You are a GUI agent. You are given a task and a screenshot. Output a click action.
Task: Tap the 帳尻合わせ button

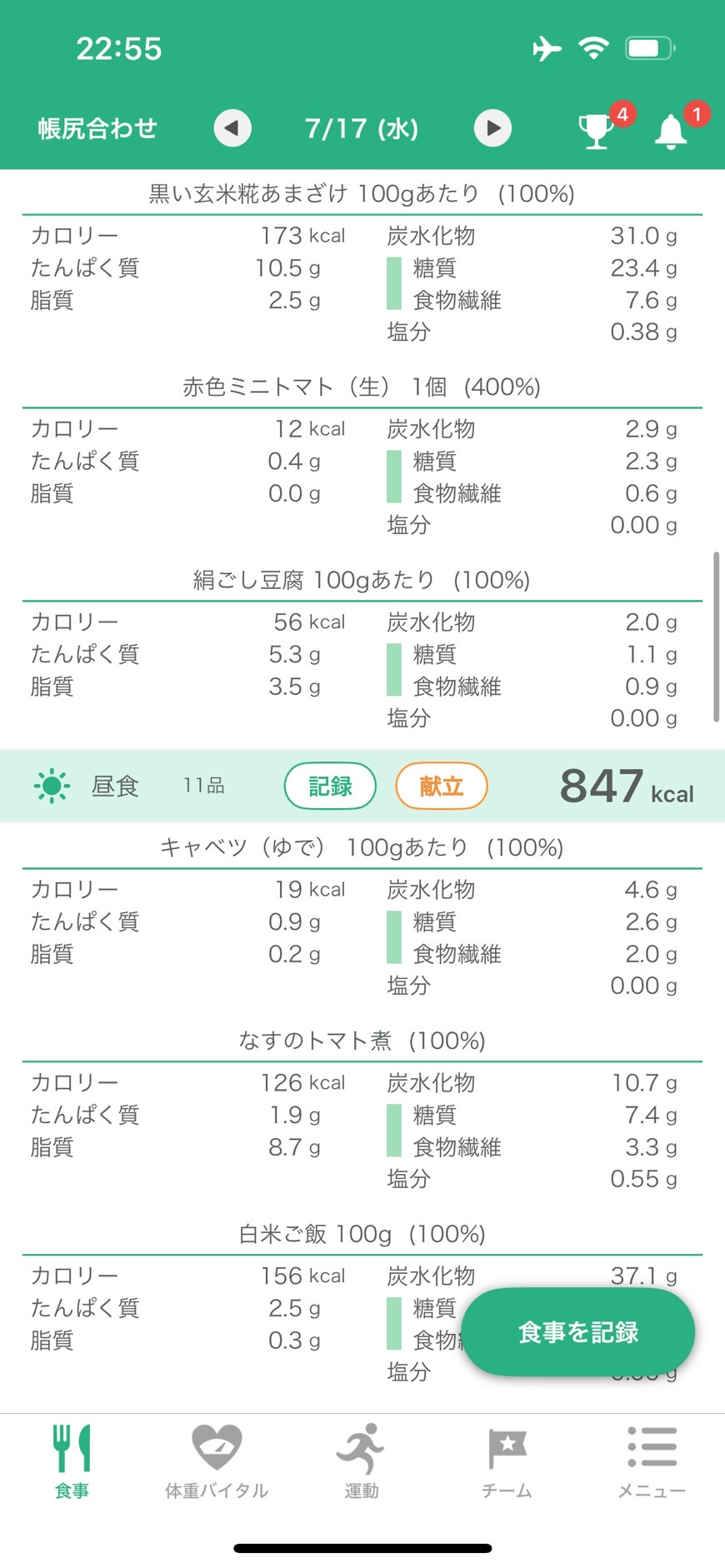(97, 128)
